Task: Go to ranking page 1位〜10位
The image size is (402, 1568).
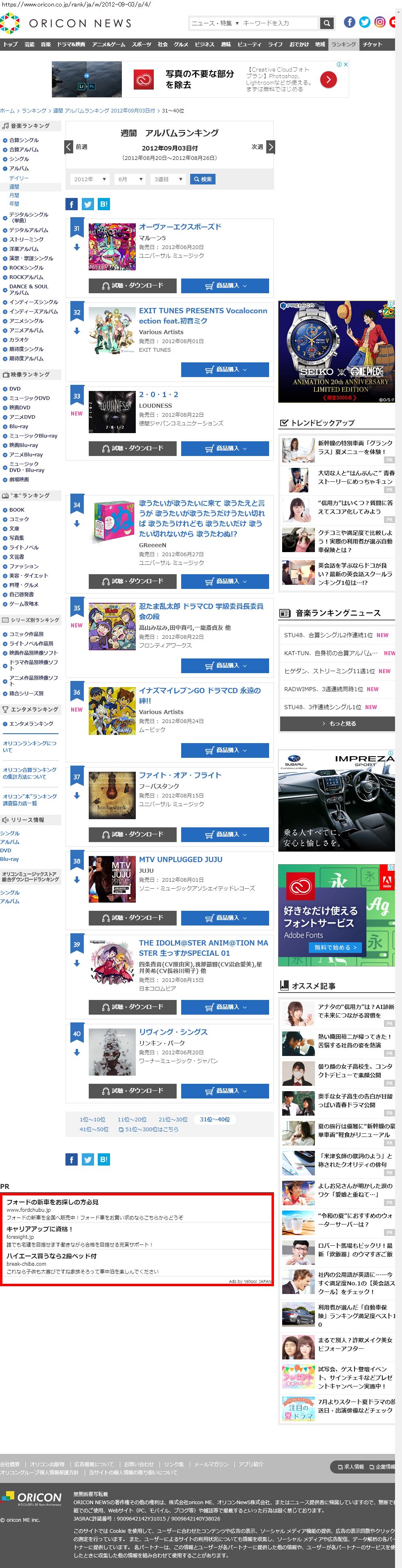Action: [92, 1119]
